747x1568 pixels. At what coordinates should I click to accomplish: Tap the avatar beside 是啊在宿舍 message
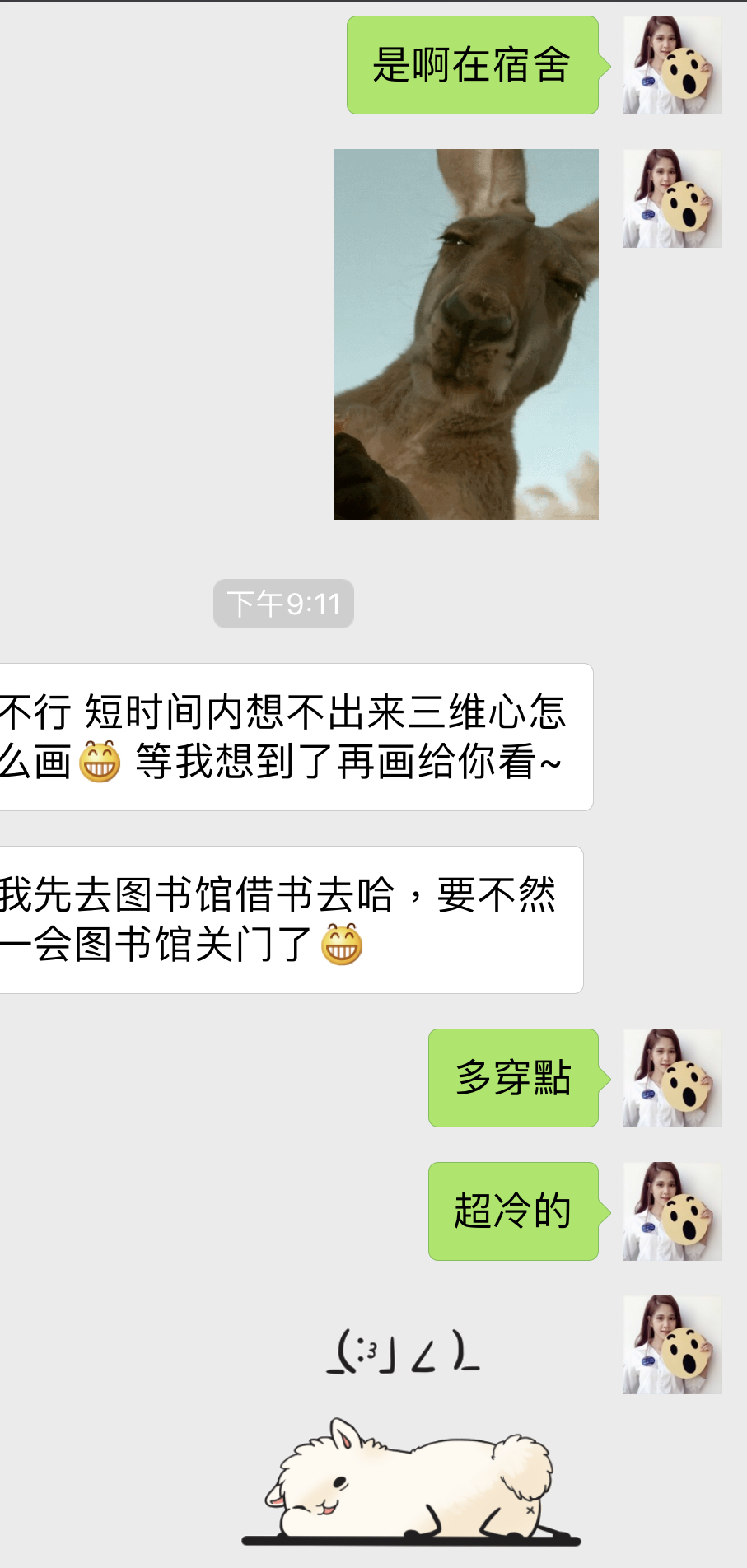[672, 65]
